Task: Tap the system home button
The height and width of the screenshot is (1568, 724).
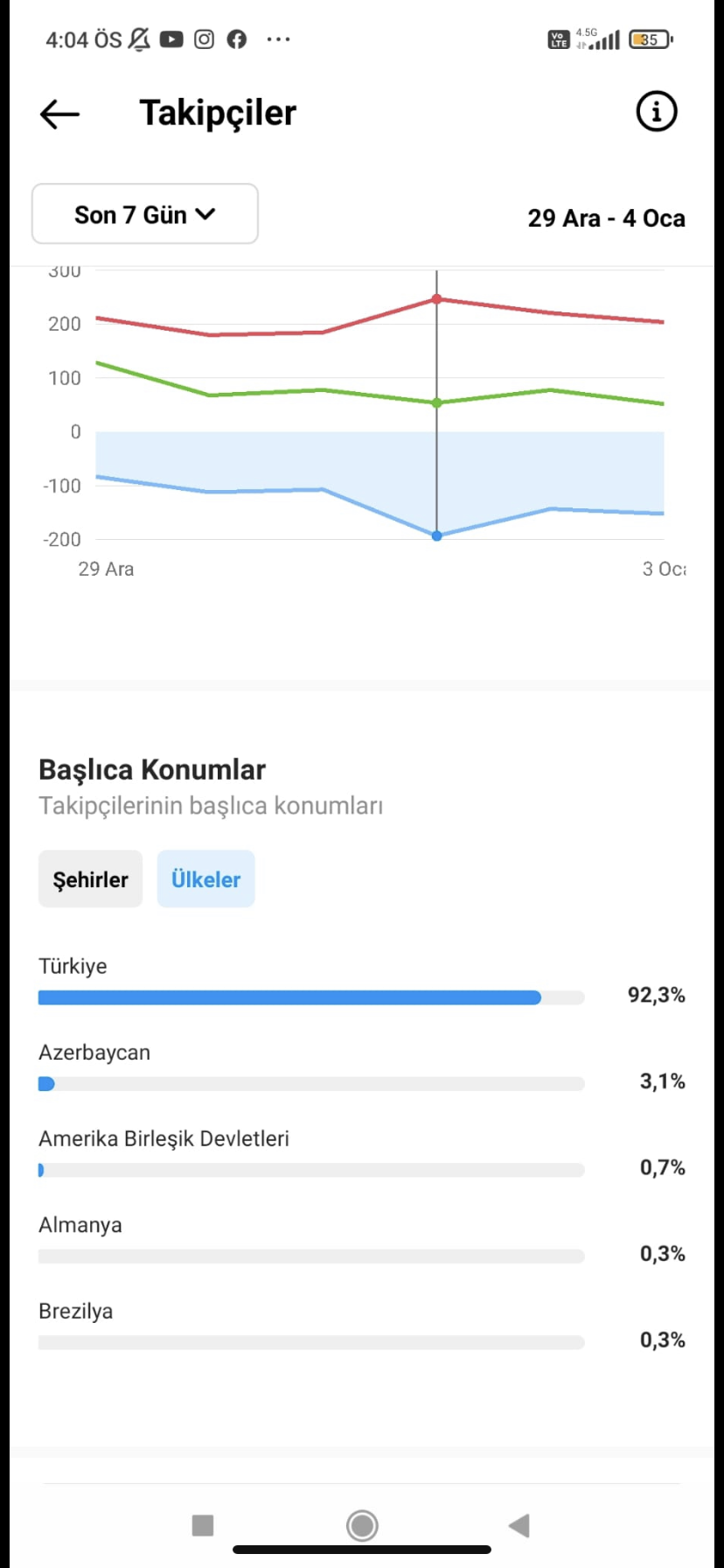Action: pyautogui.click(x=362, y=1525)
